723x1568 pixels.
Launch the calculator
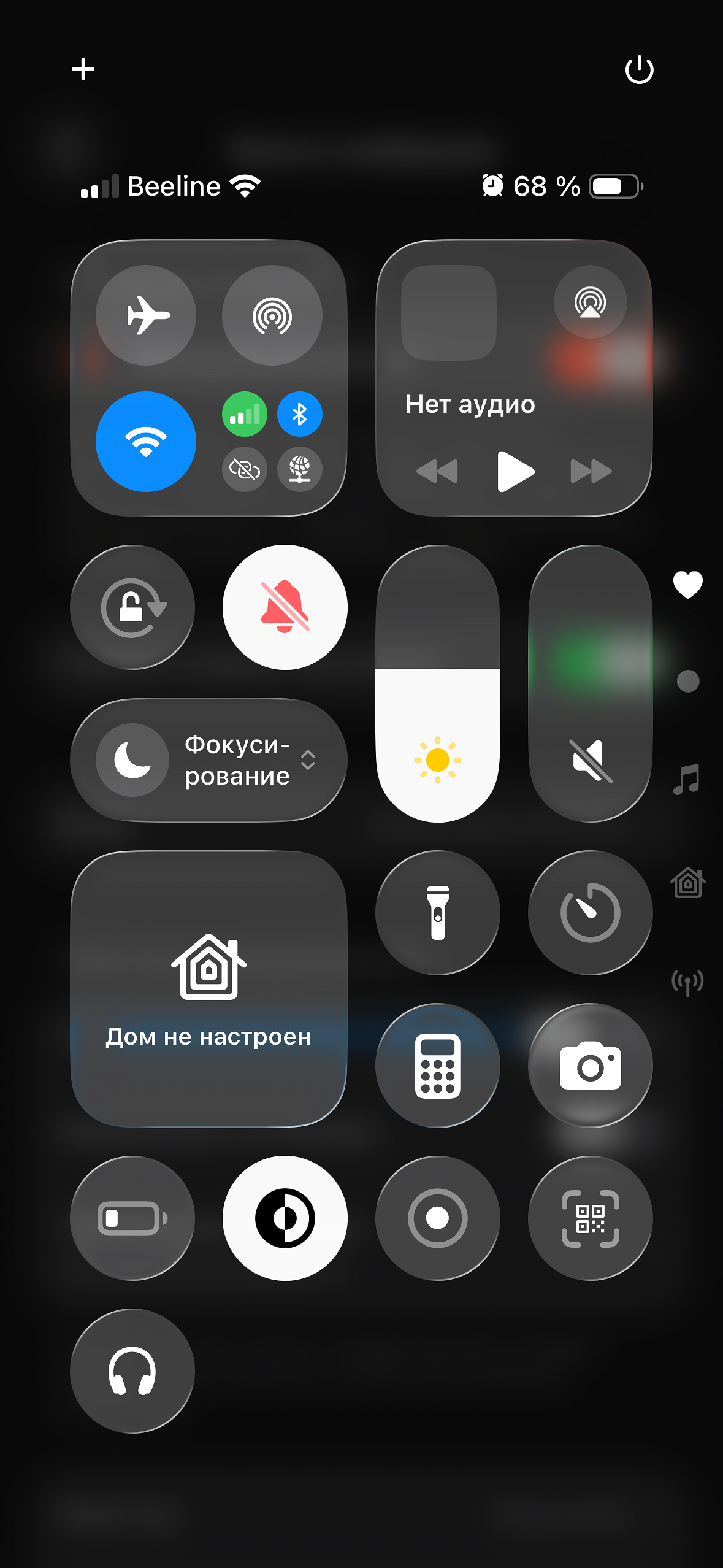(x=438, y=1066)
